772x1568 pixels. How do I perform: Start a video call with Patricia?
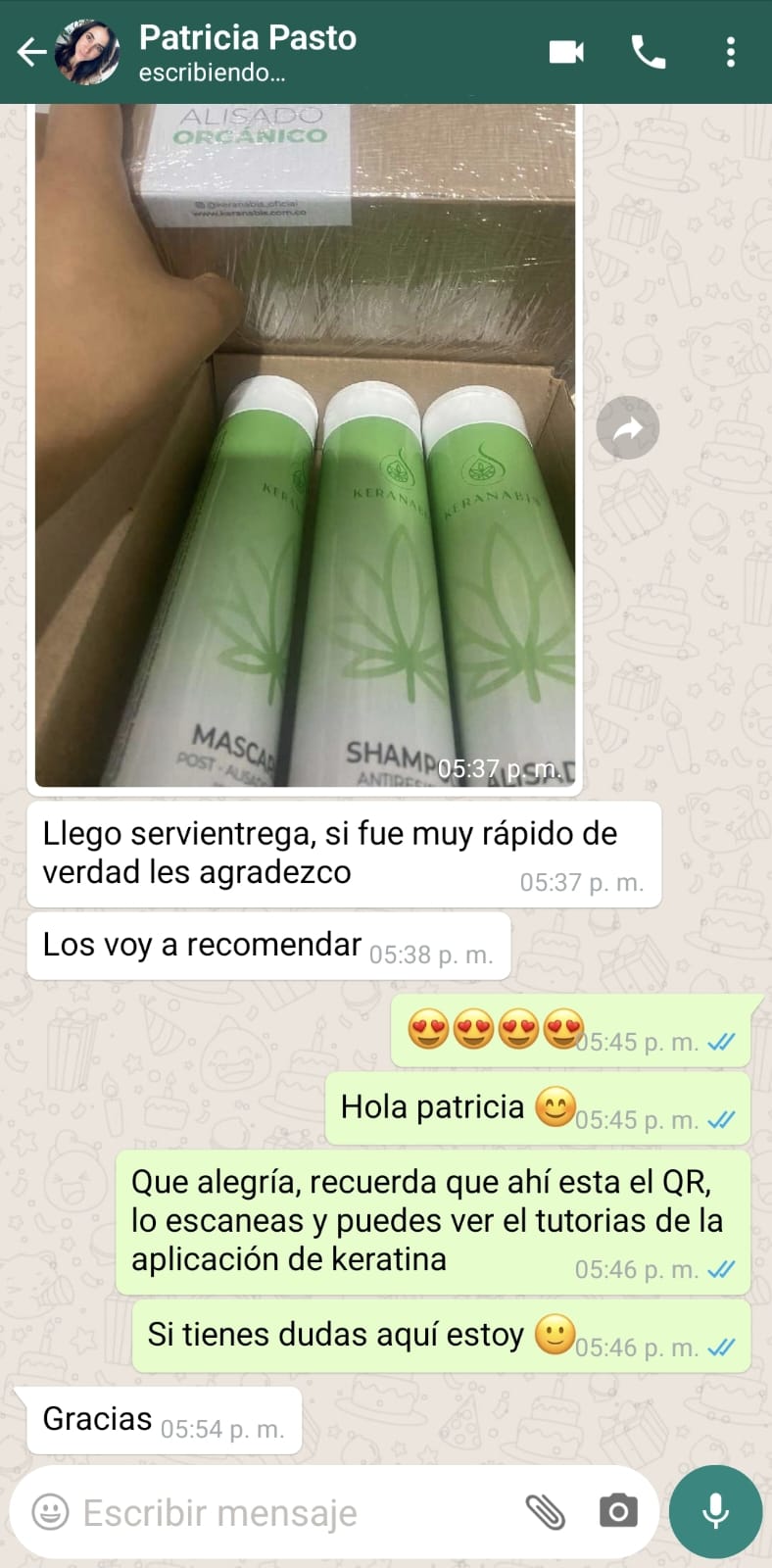[566, 52]
